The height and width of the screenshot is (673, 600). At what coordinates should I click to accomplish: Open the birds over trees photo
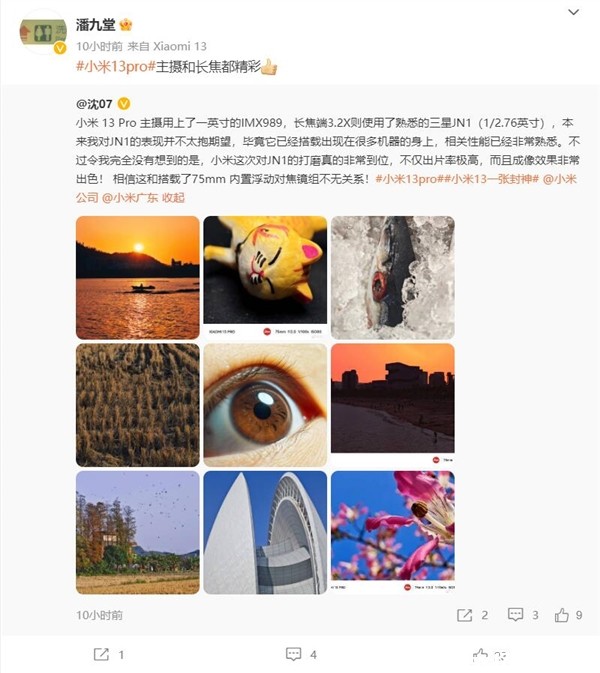[x=137, y=532]
